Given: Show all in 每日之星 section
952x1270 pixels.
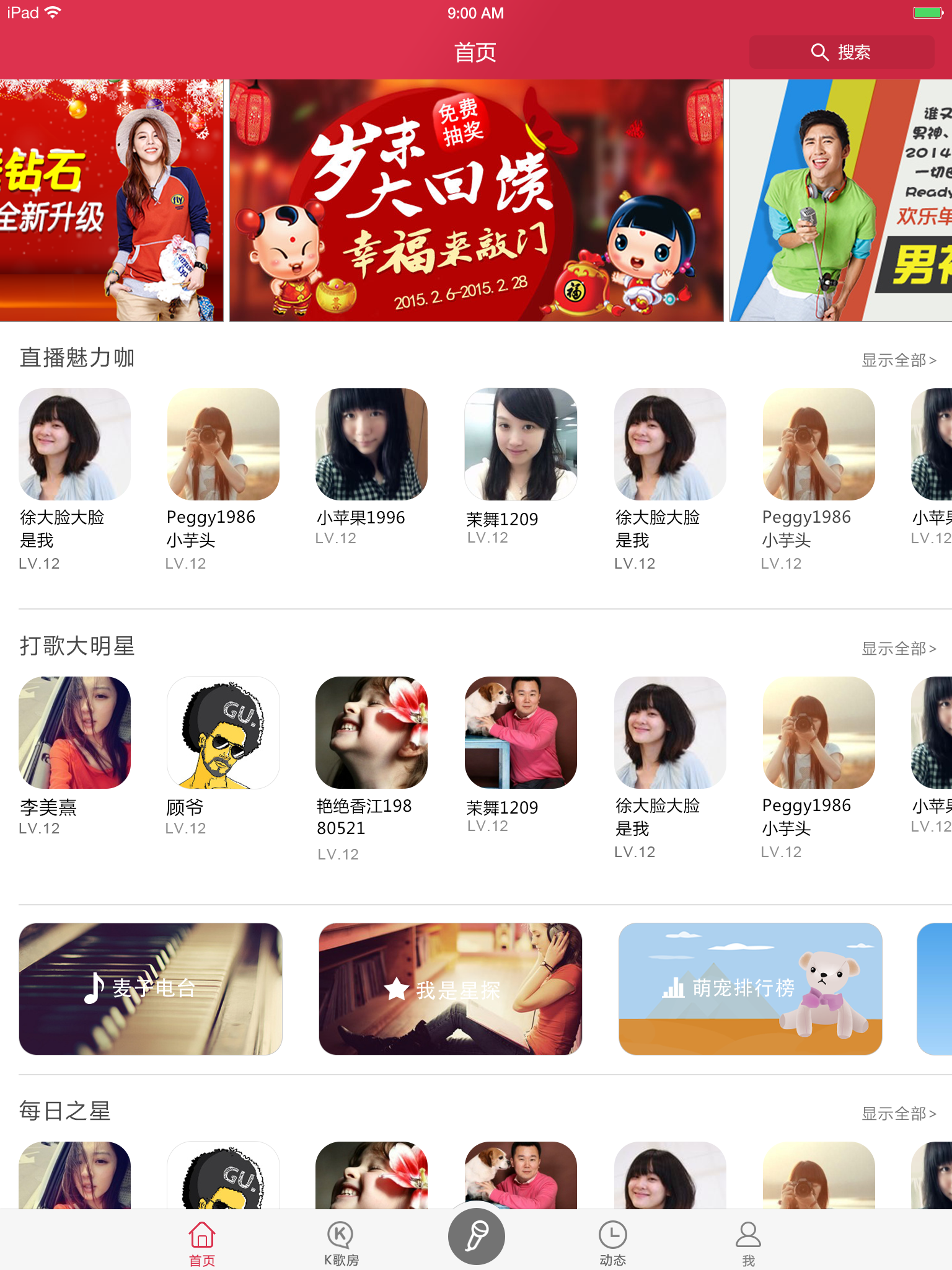Looking at the screenshot, I should [899, 1114].
